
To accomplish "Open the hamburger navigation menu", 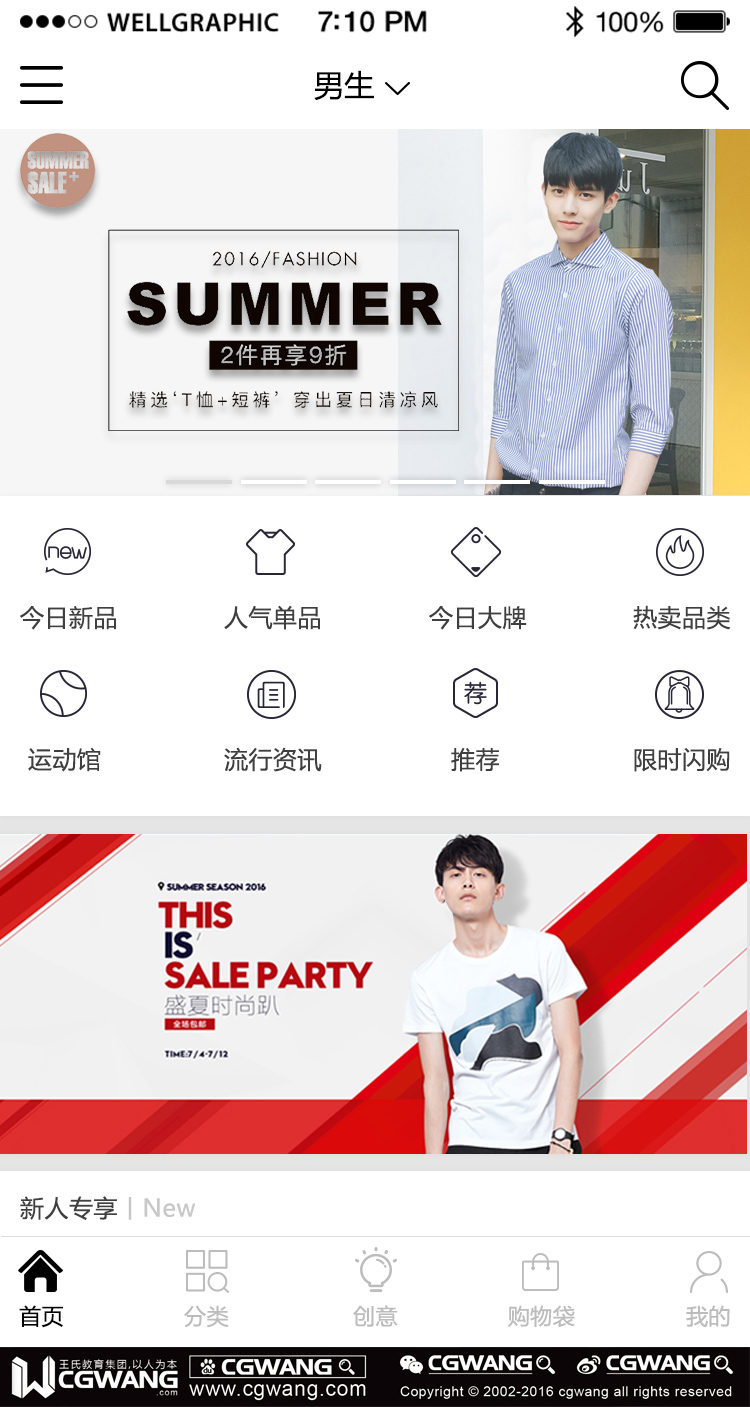I will click(x=41, y=86).
